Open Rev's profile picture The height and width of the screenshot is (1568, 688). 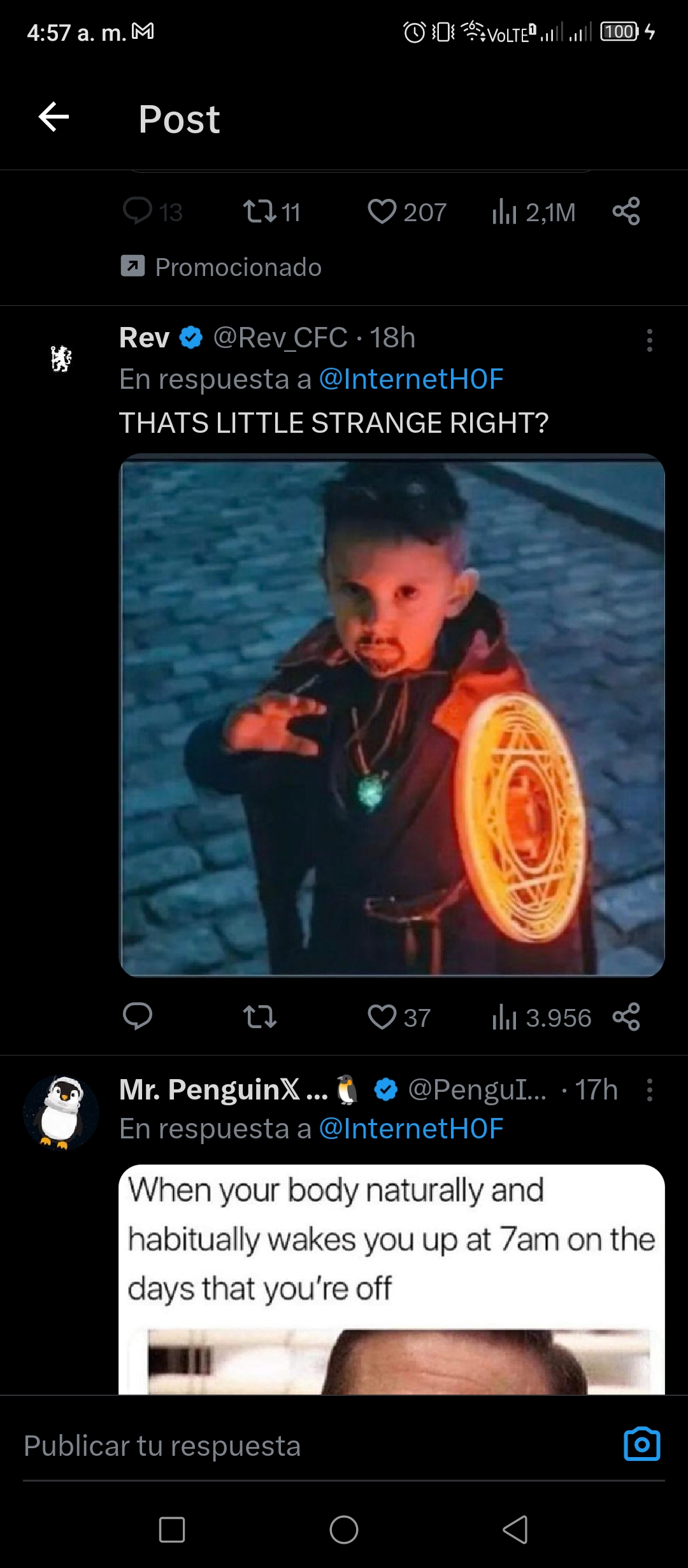(x=61, y=359)
